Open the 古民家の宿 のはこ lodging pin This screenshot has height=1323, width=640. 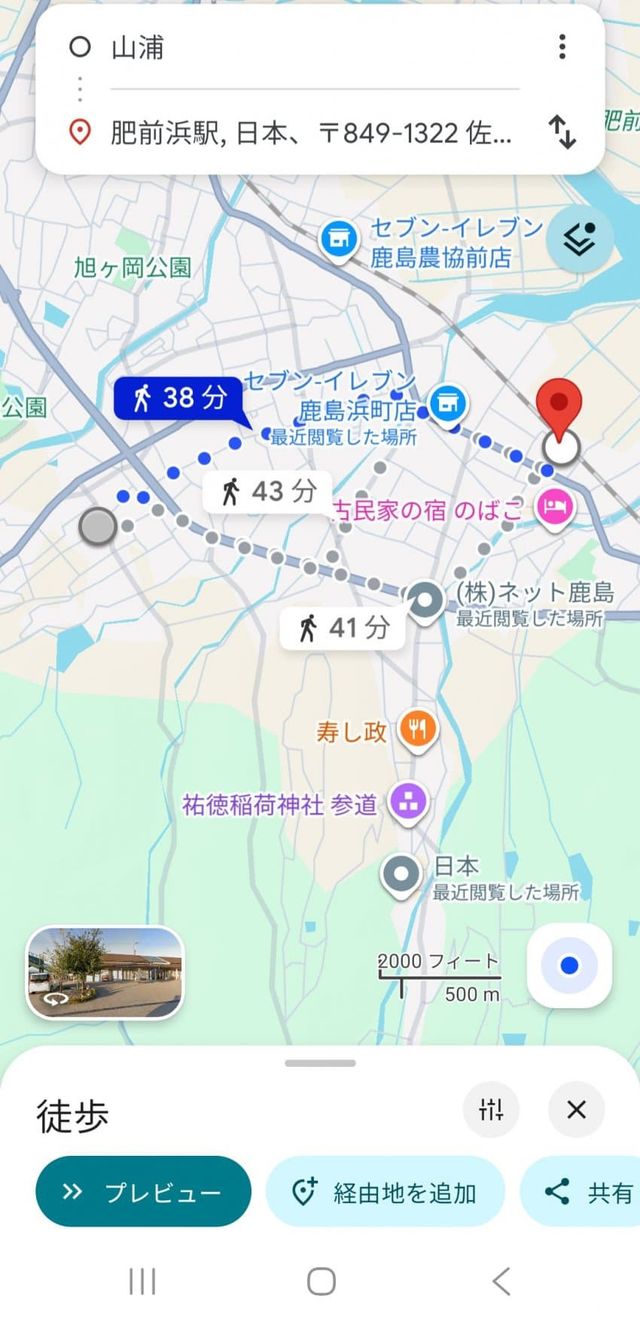(553, 508)
